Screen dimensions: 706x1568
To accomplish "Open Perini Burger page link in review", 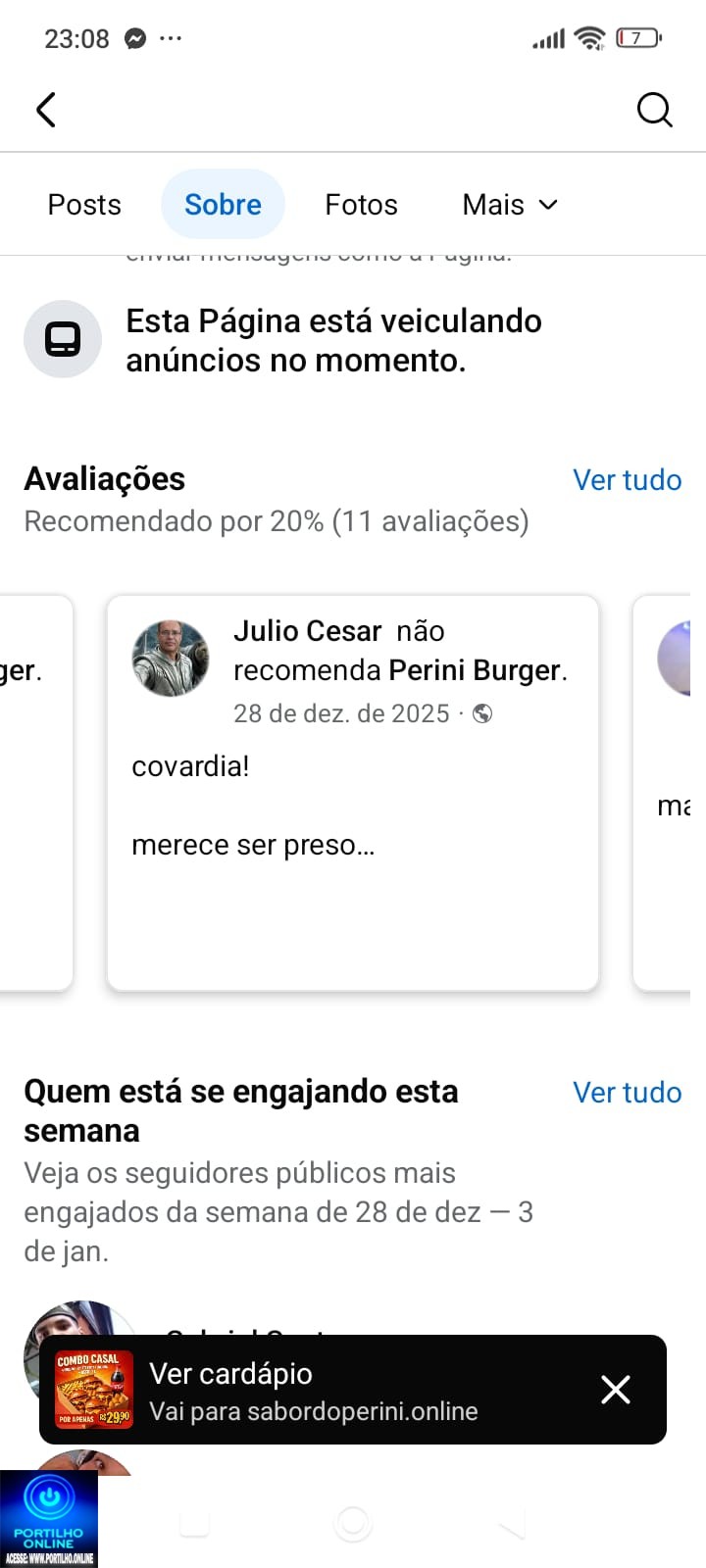I will click(x=476, y=670).
